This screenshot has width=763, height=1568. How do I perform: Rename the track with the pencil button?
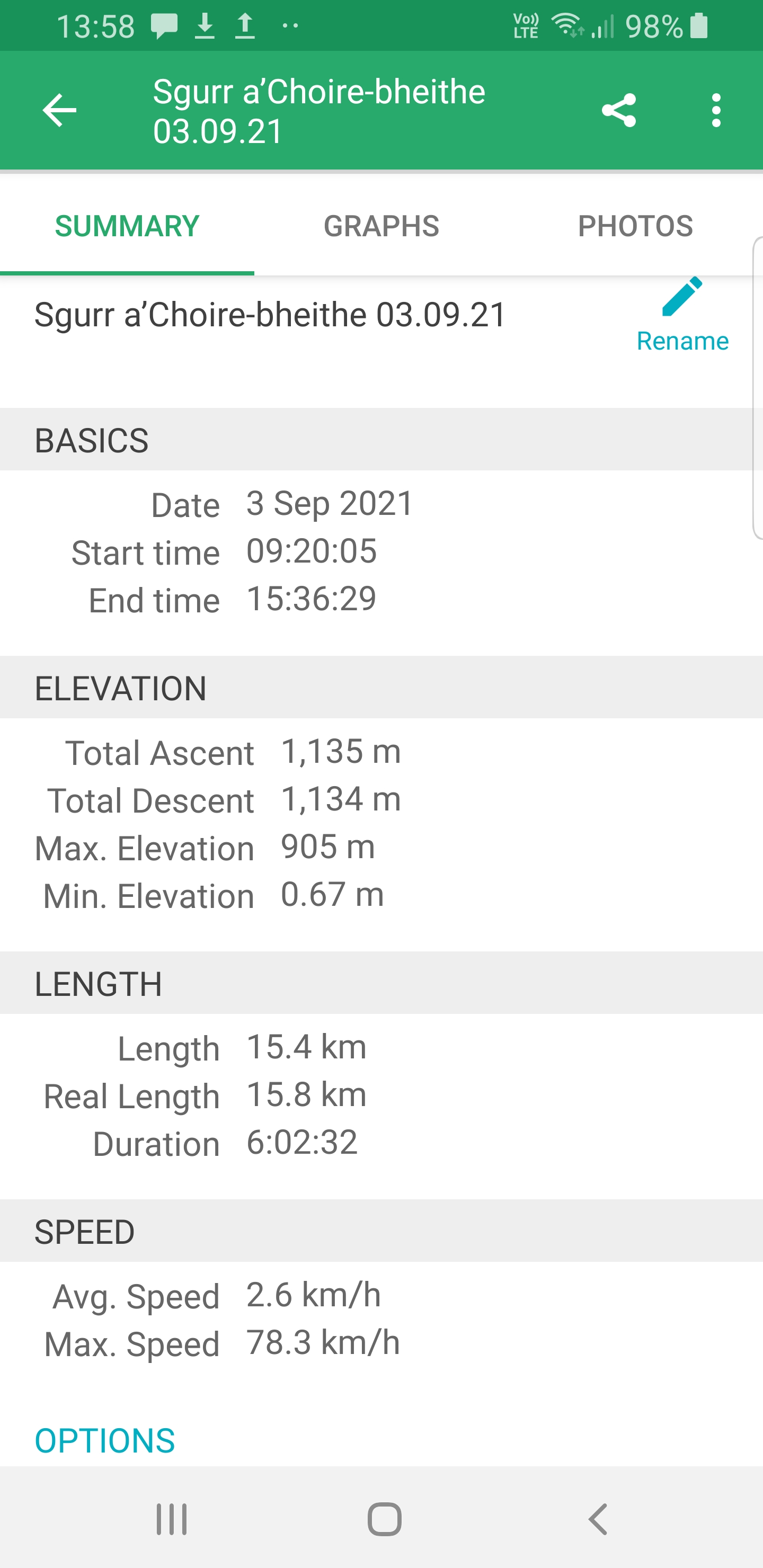(682, 316)
